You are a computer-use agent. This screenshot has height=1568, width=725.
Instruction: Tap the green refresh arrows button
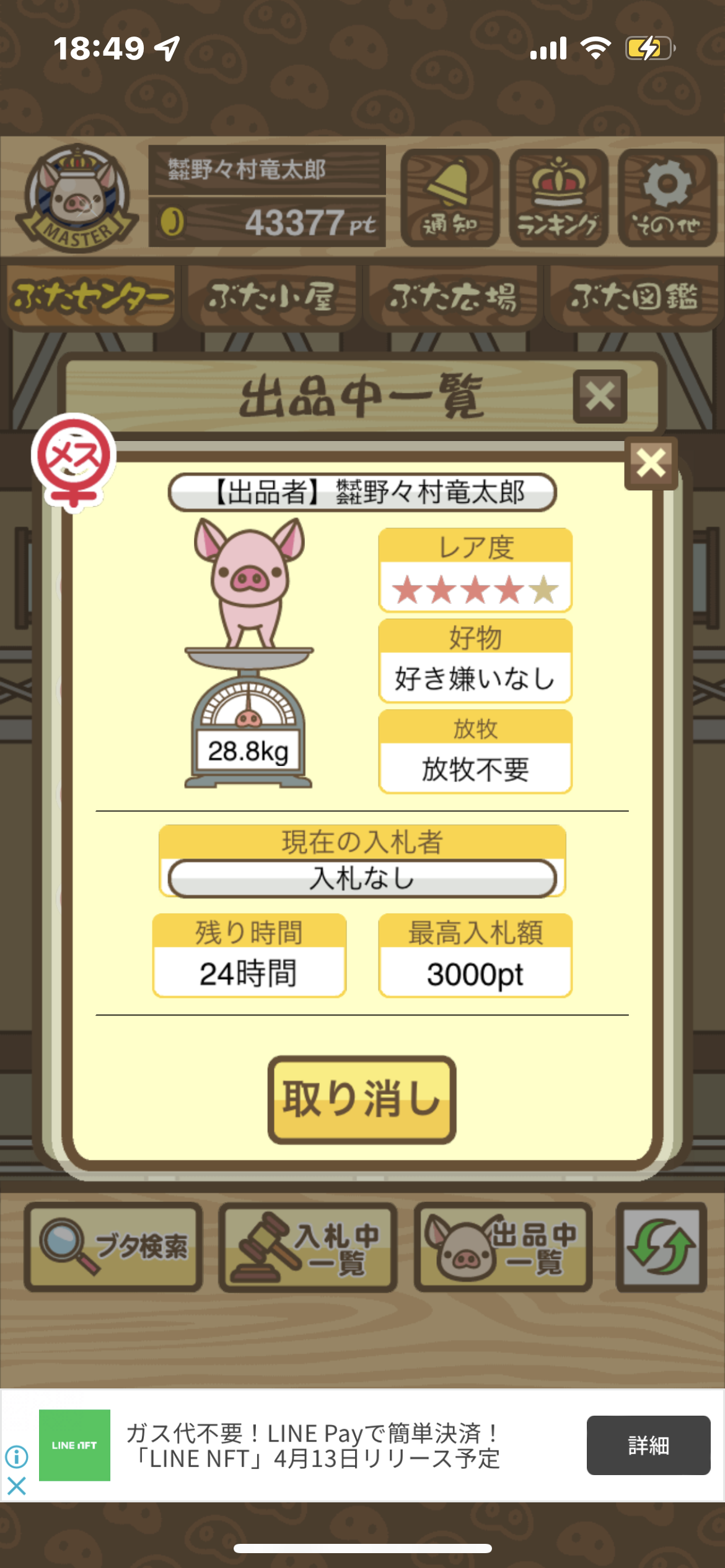tap(661, 1247)
